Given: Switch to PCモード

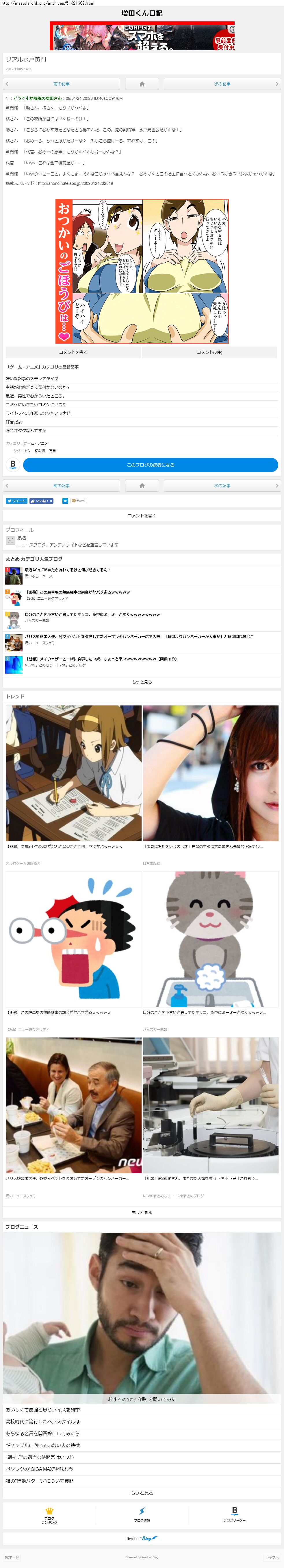Looking at the screenshot, I should 12,1557.
